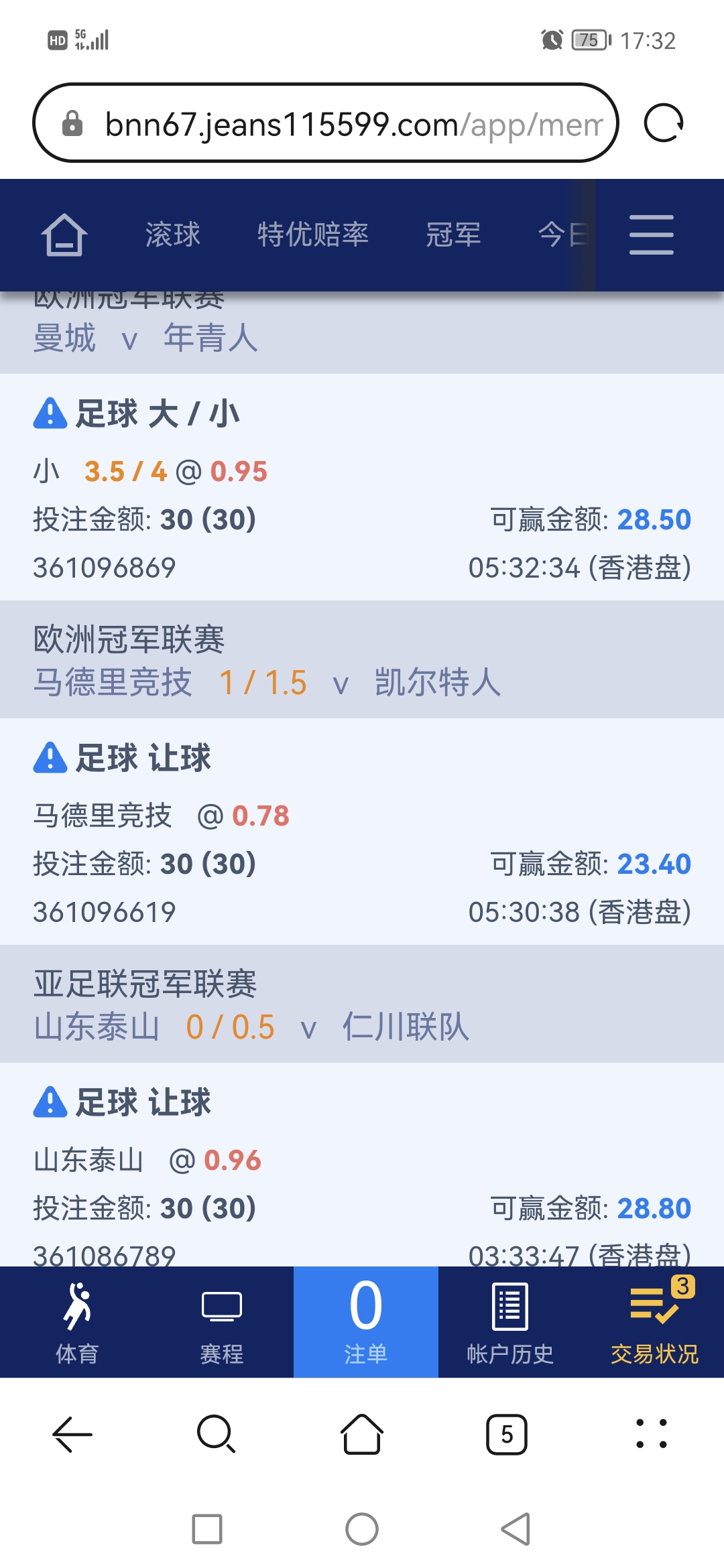View 帐户历史 account history
Screen dimensions: 724x1568
pyautogui.click(x=510, y=1323)
